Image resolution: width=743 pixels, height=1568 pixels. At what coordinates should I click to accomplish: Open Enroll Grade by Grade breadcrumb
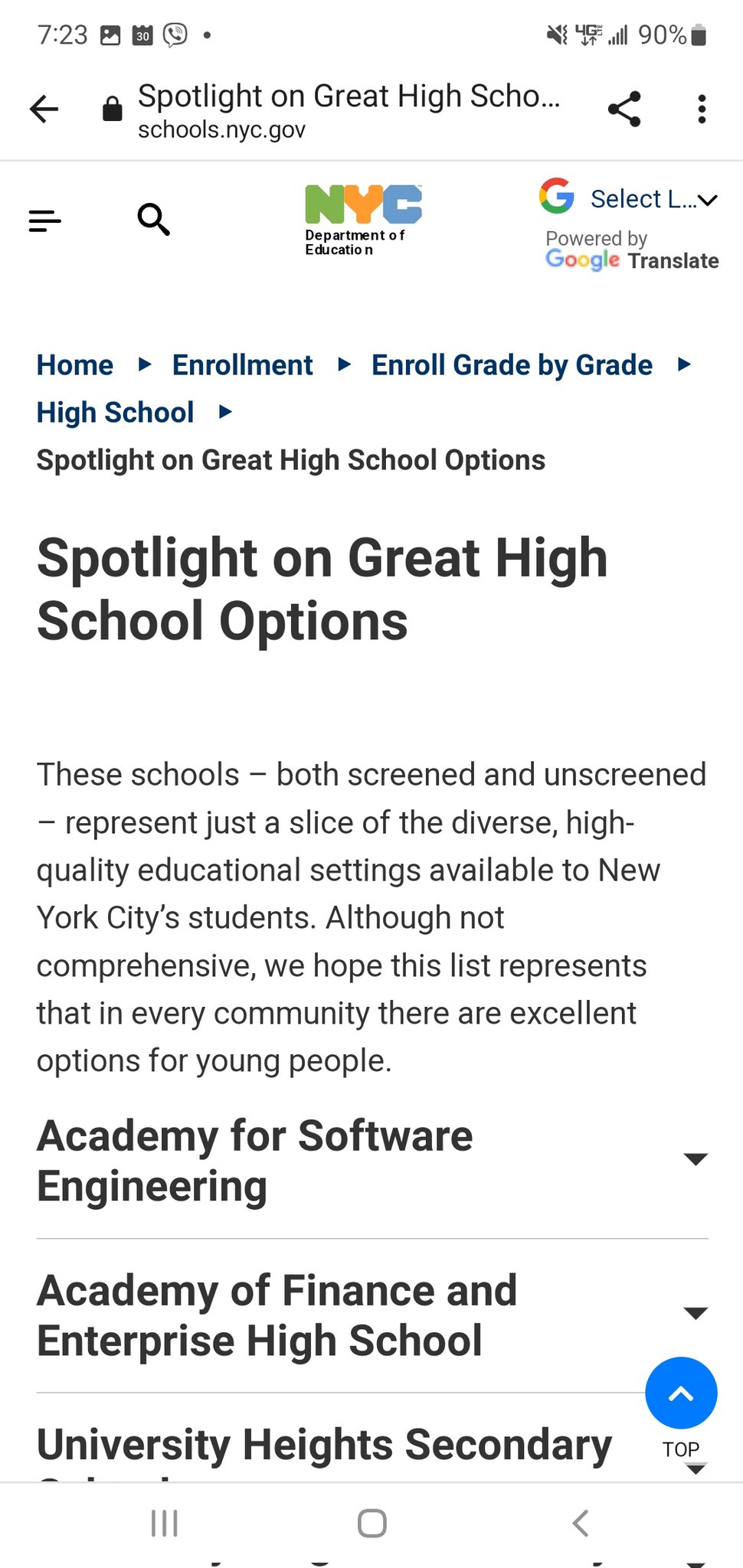pyautogui.click(x=512, y=365)
